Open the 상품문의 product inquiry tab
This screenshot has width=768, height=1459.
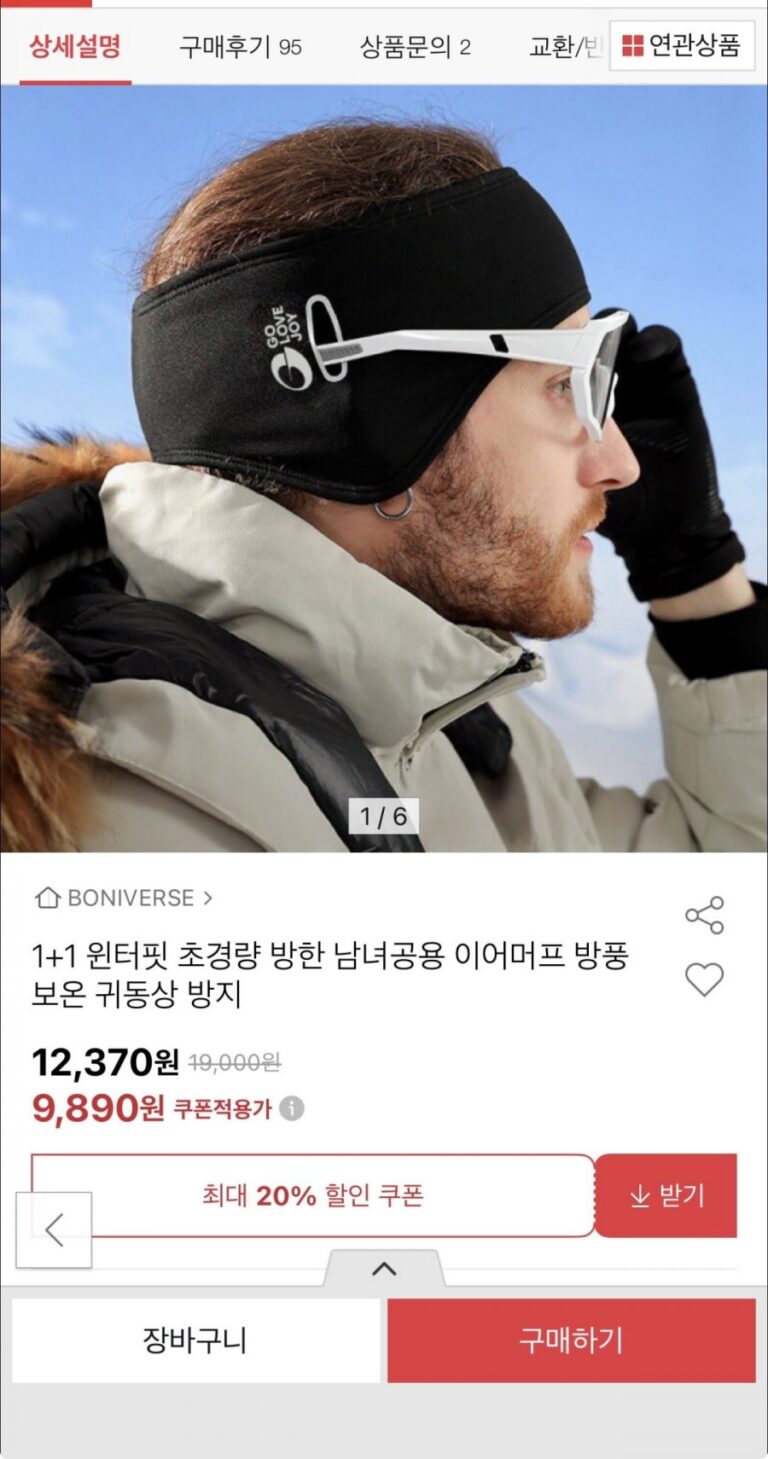point(415,46)
